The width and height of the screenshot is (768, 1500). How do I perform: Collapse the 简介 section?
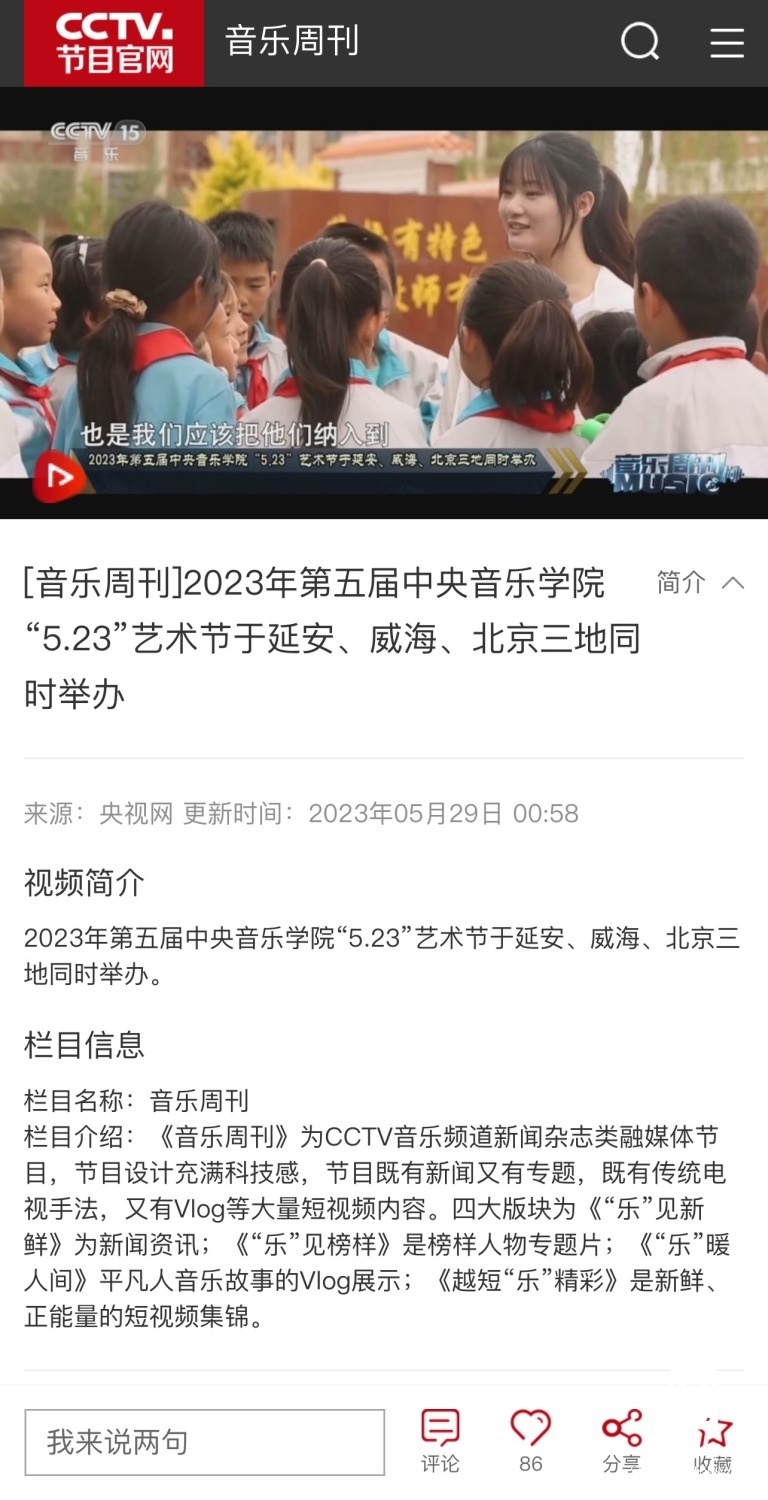[701, 582]
